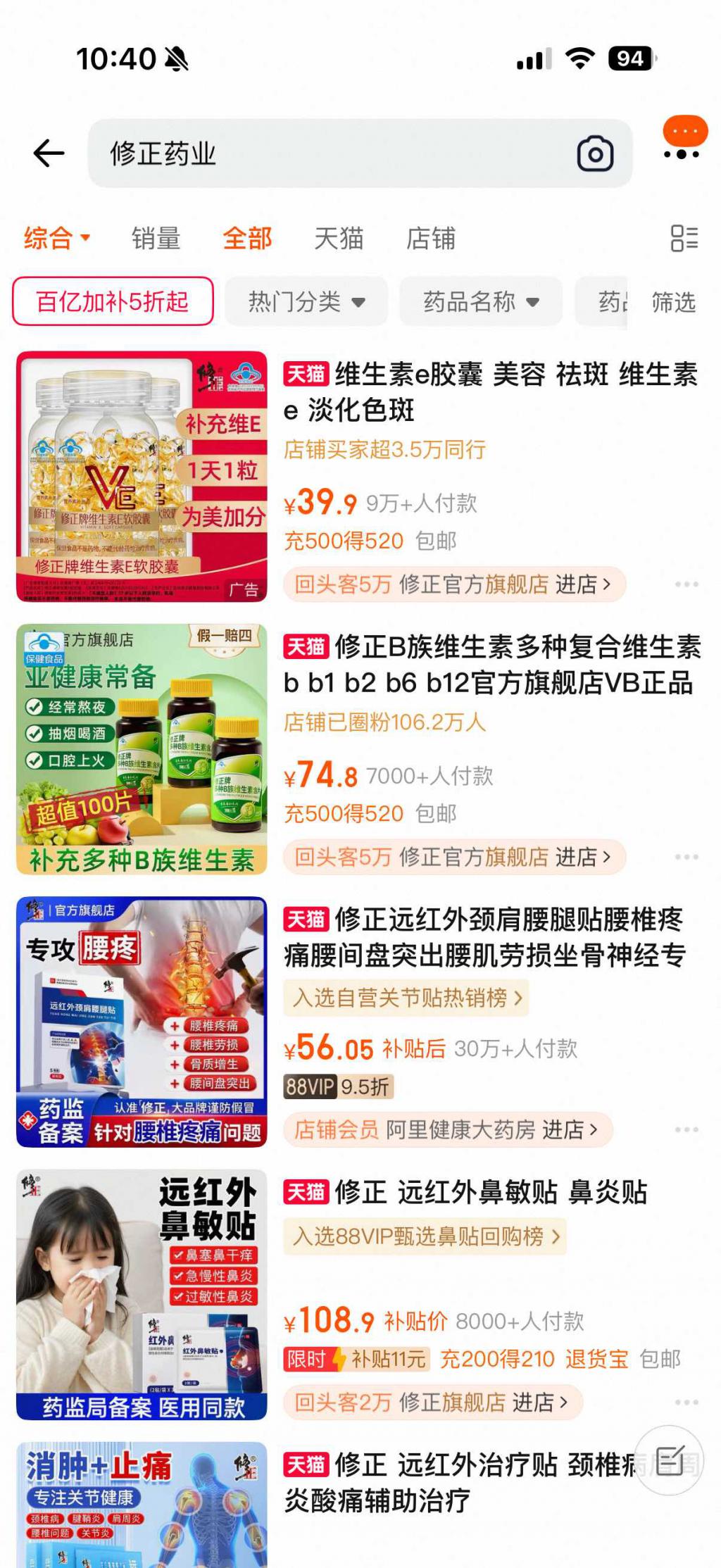The image size is (721, 1568).
Task: Expand the 药品名称 dropdown
Action: tap(481, 301)
